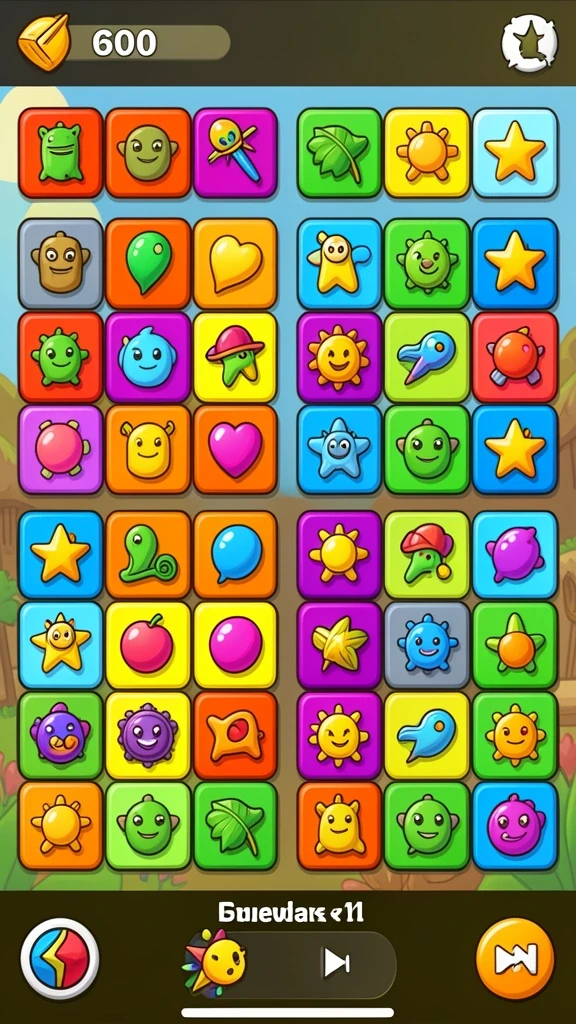The width and height of the screenshot is (576, 1024).
Task: Select the blue spiky creature on gray tile
Action: click(x=426, y=645)
